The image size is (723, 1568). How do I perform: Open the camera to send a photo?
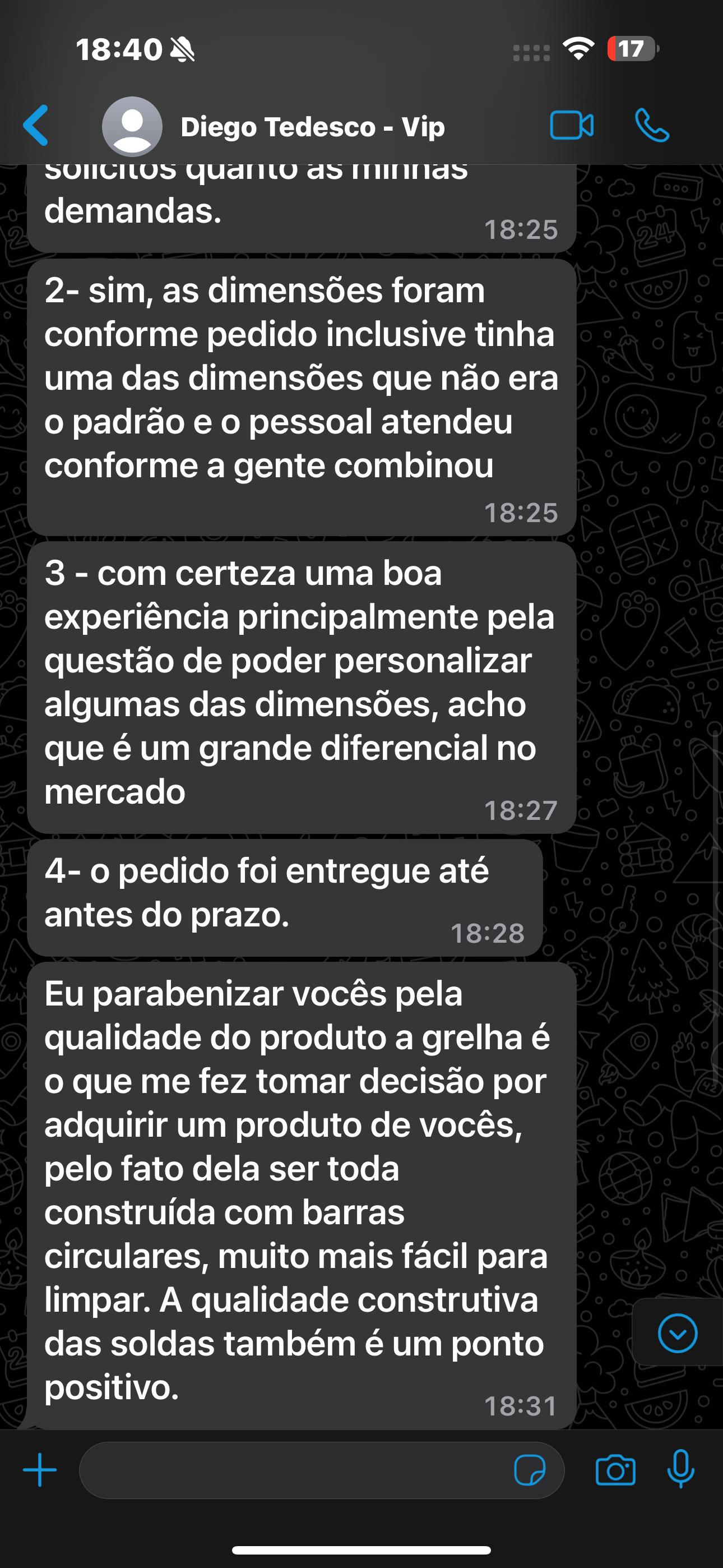[x=615, y=1470]
